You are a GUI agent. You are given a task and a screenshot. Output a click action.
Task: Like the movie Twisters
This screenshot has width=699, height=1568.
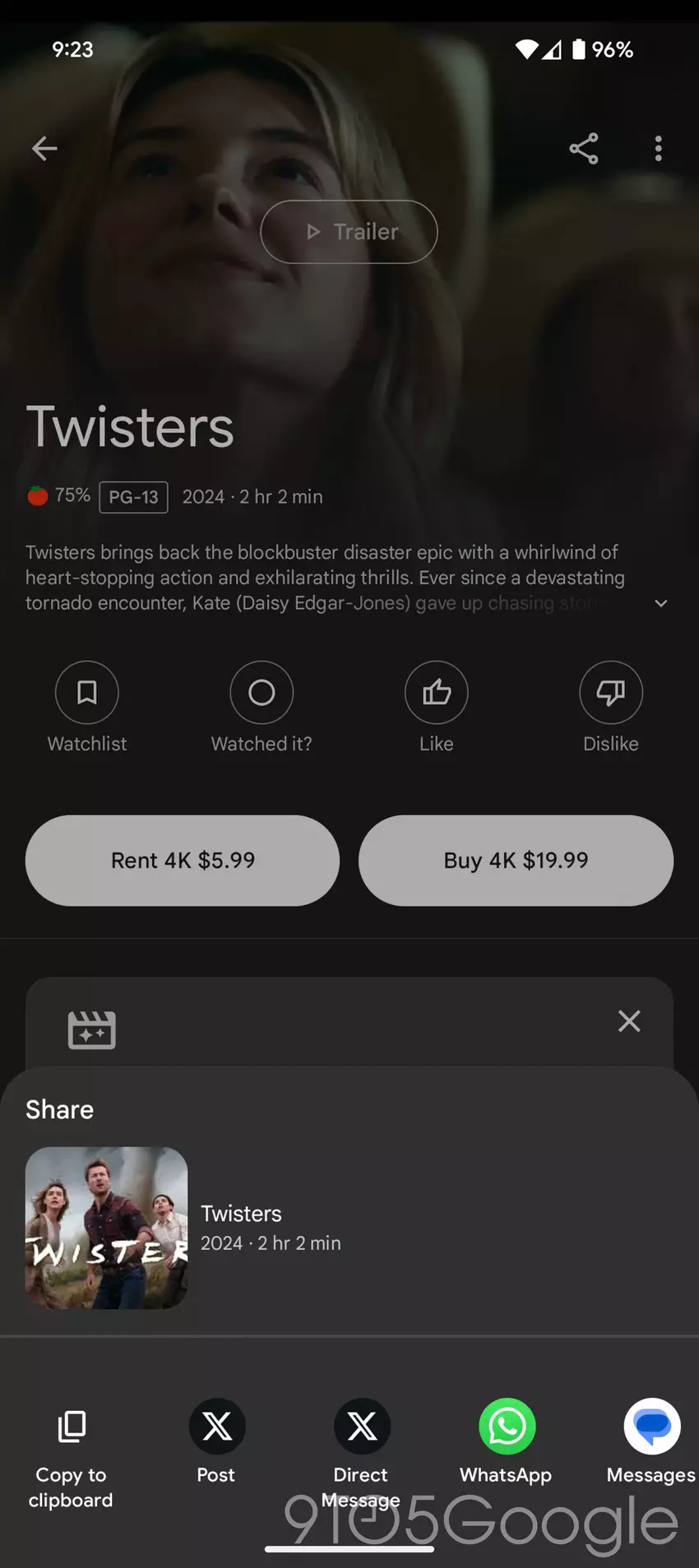point(436,693)
